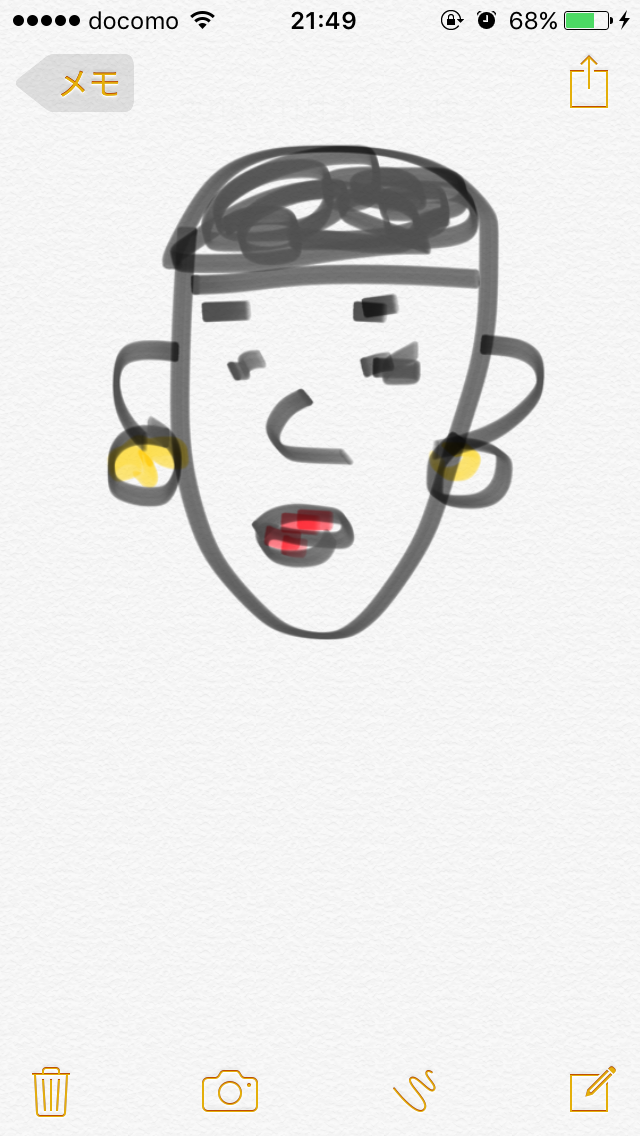Compose a new note
The height and width of the screenshot is (1136, 640).
click(x=591, y=1089)
